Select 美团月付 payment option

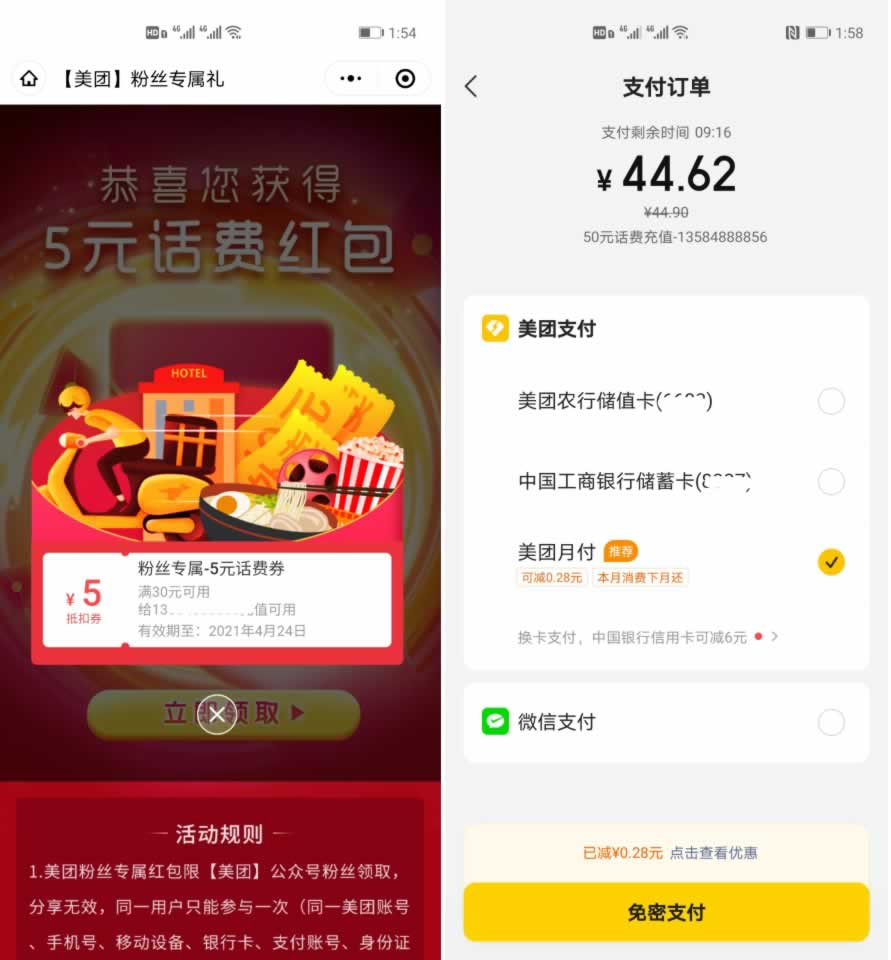tap(830, 562)
